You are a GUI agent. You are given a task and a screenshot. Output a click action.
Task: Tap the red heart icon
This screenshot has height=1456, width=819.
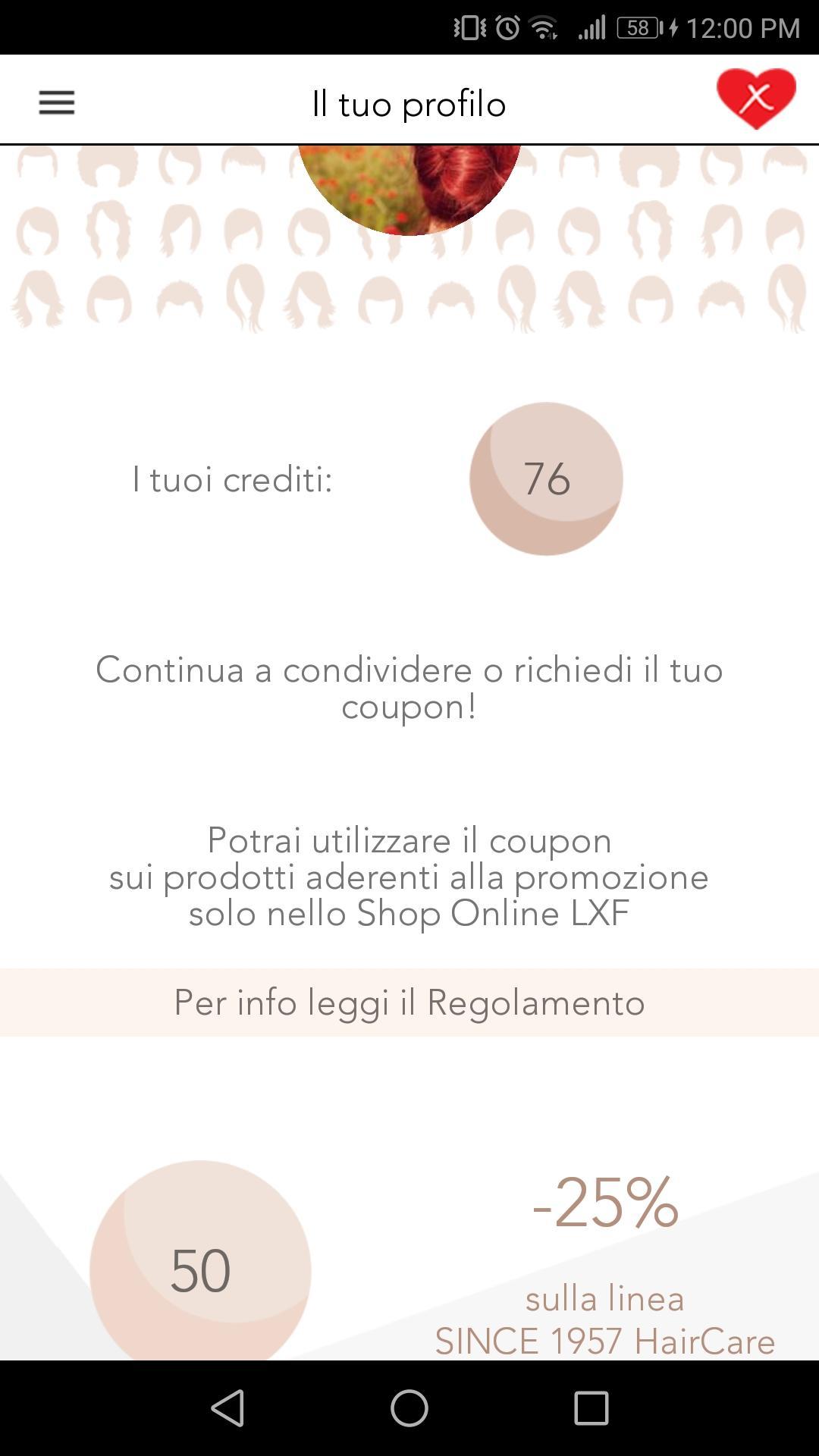pos(756,99)
